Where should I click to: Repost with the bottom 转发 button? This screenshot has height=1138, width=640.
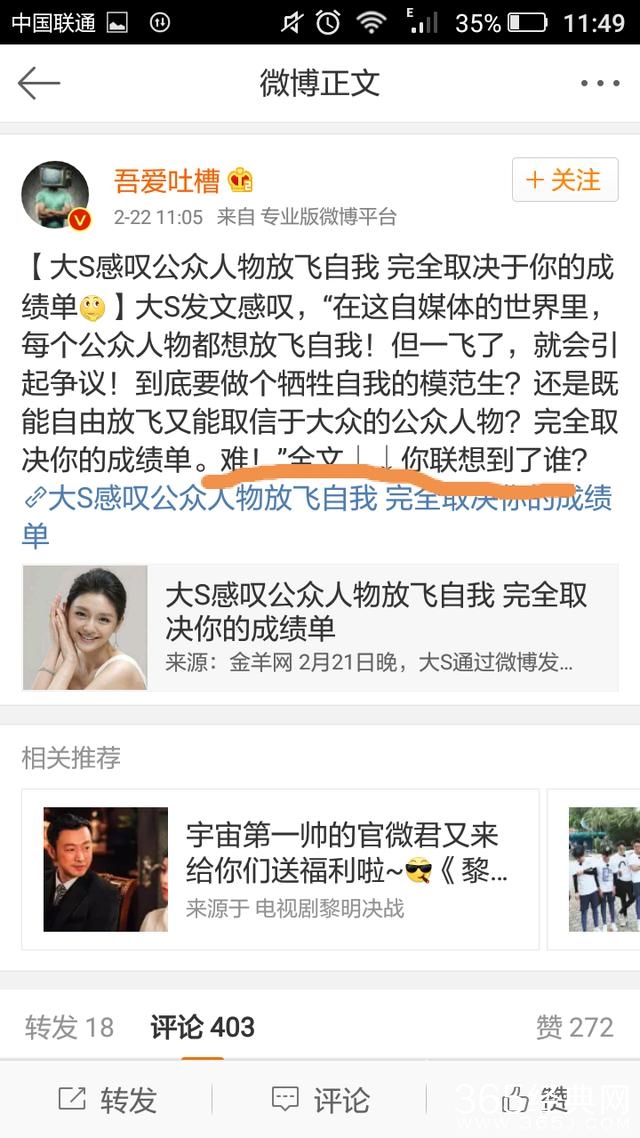108,1100
